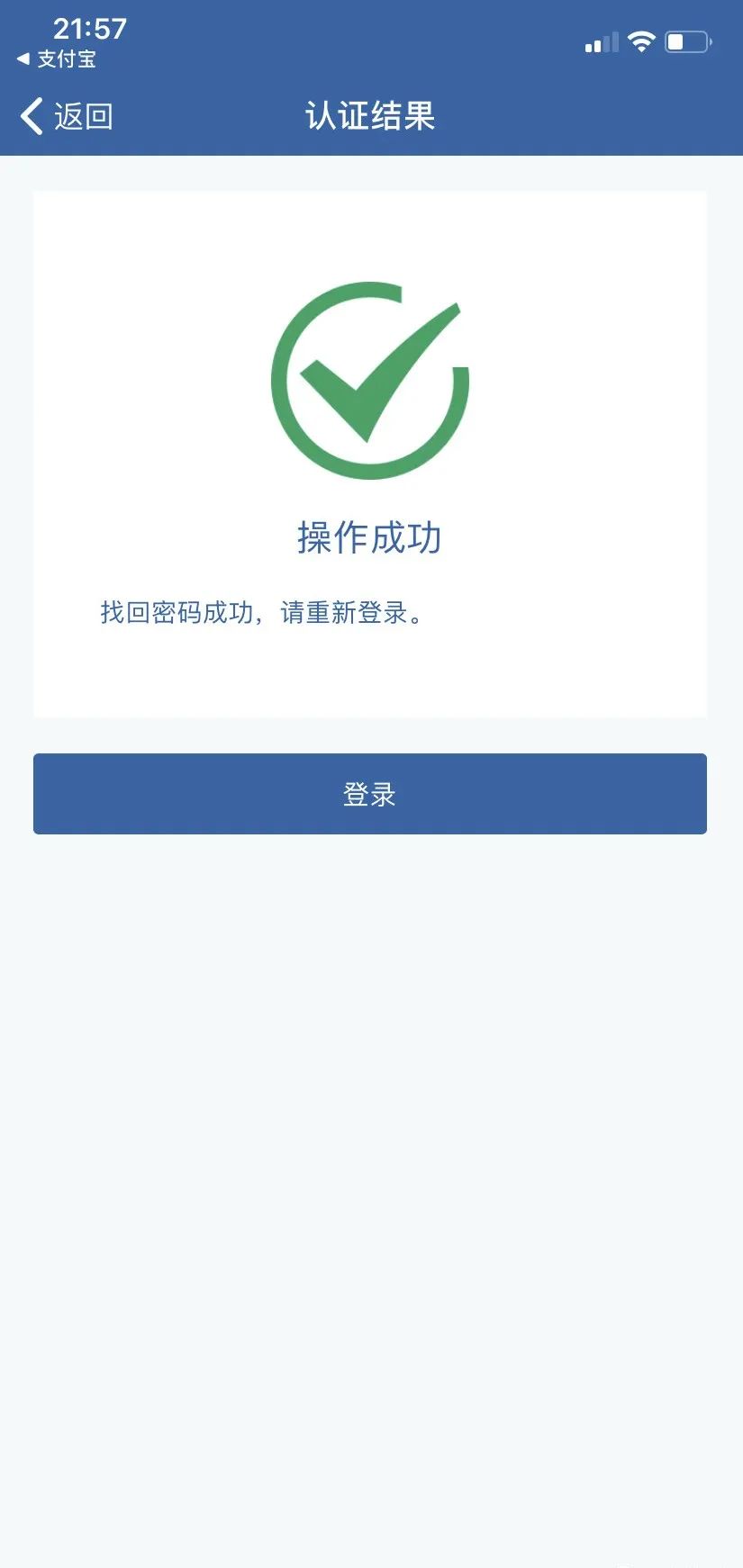The height and width of the screenshot is (1568, 743).
Task: Tap the Wi-Fi icon in the status bar
Action: tap(641, 41)
